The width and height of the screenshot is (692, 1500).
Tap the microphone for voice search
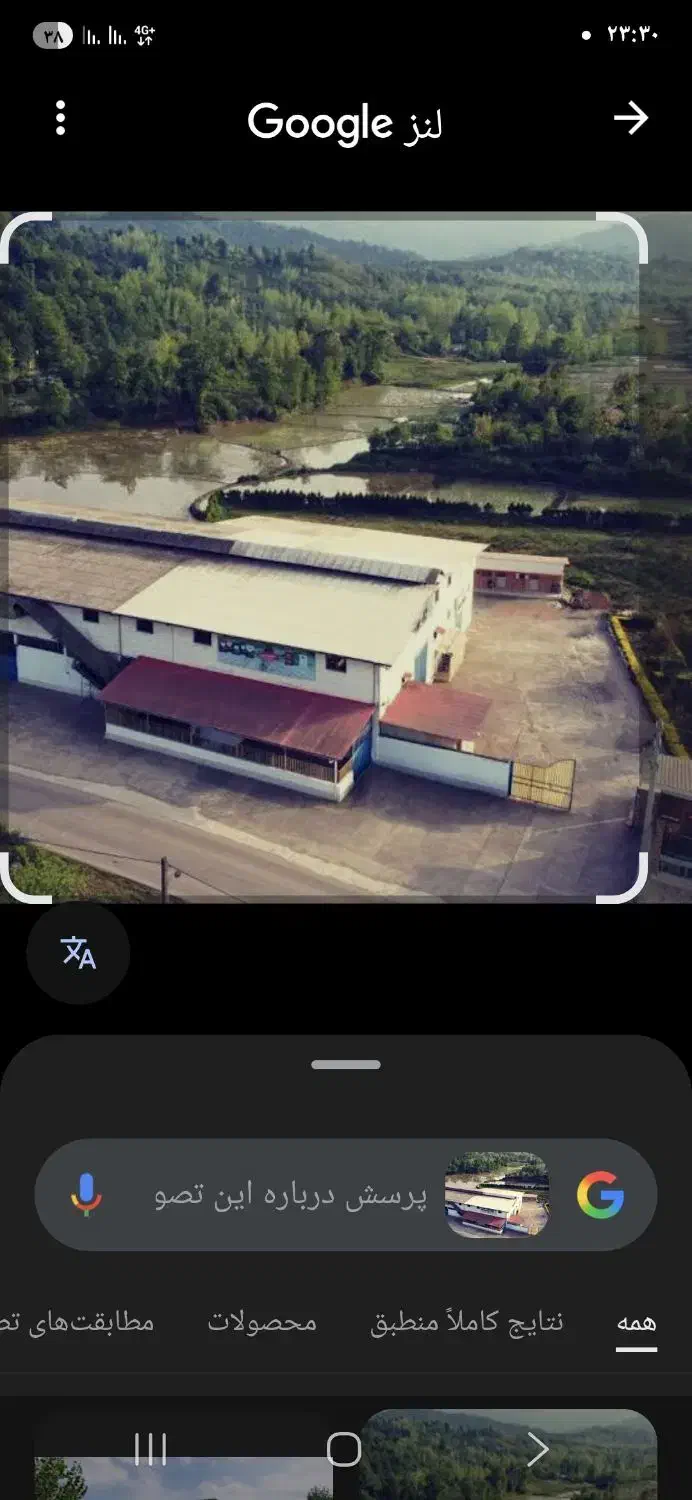pyautogui.click(x=87, y=1195)
